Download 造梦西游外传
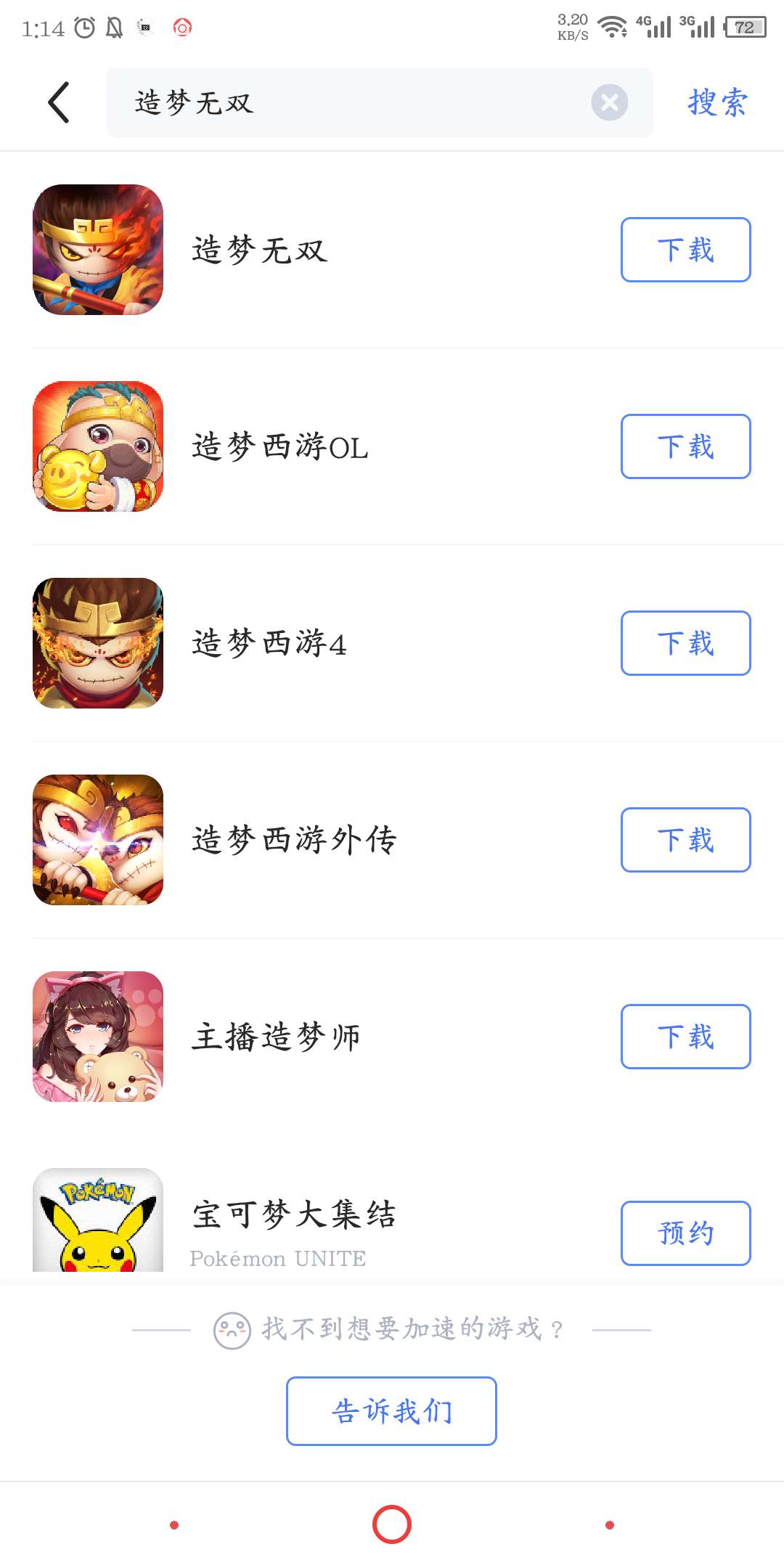Screen dimensions: 784x1568 (x=685, y=840)
